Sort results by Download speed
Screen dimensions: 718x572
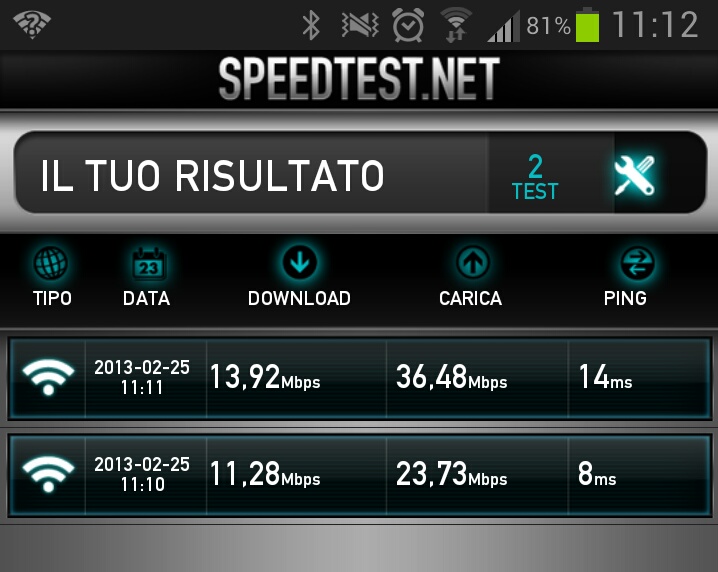(299, 278)
